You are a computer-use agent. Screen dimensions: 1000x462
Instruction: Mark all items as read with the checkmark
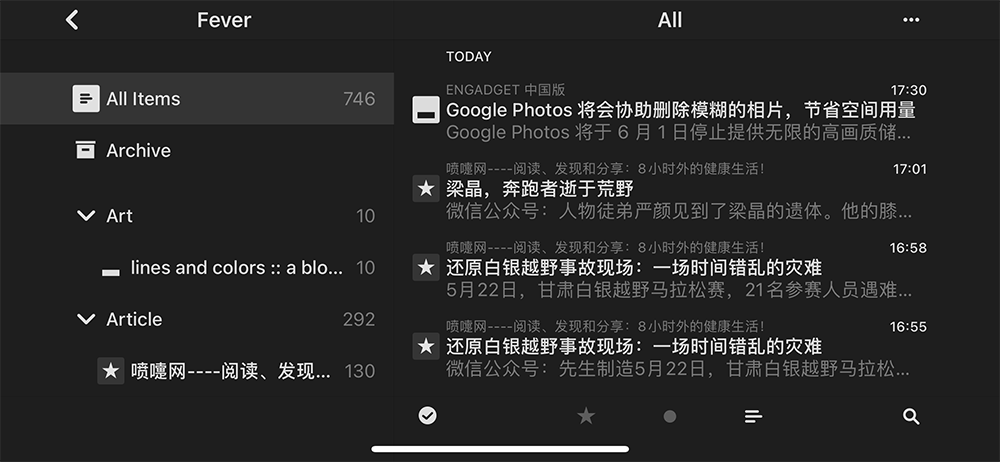(428, 416)
